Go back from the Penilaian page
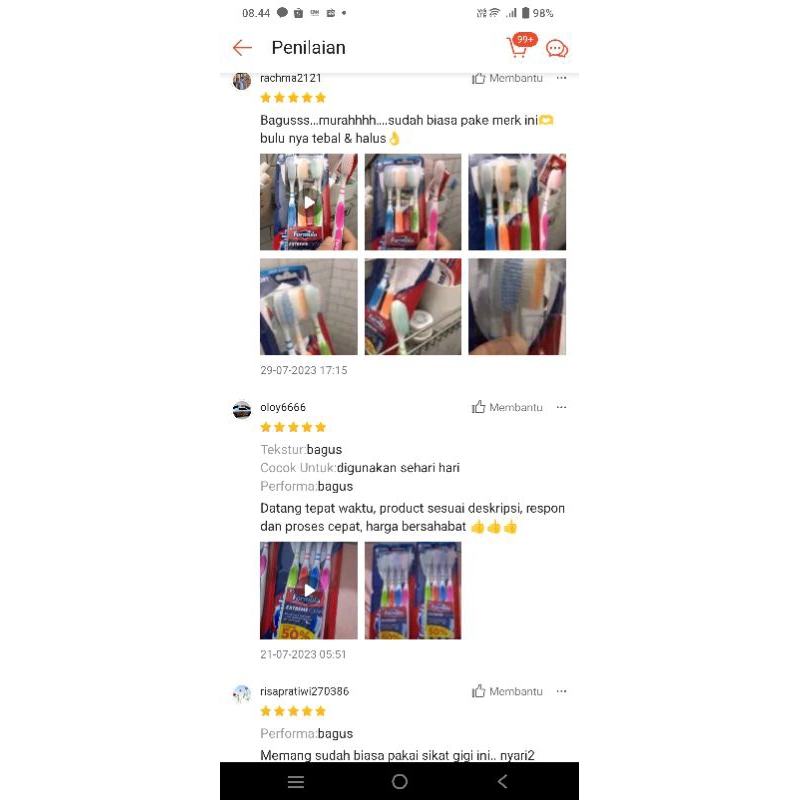The image size is (800, 800). click(x=242, y=48)
